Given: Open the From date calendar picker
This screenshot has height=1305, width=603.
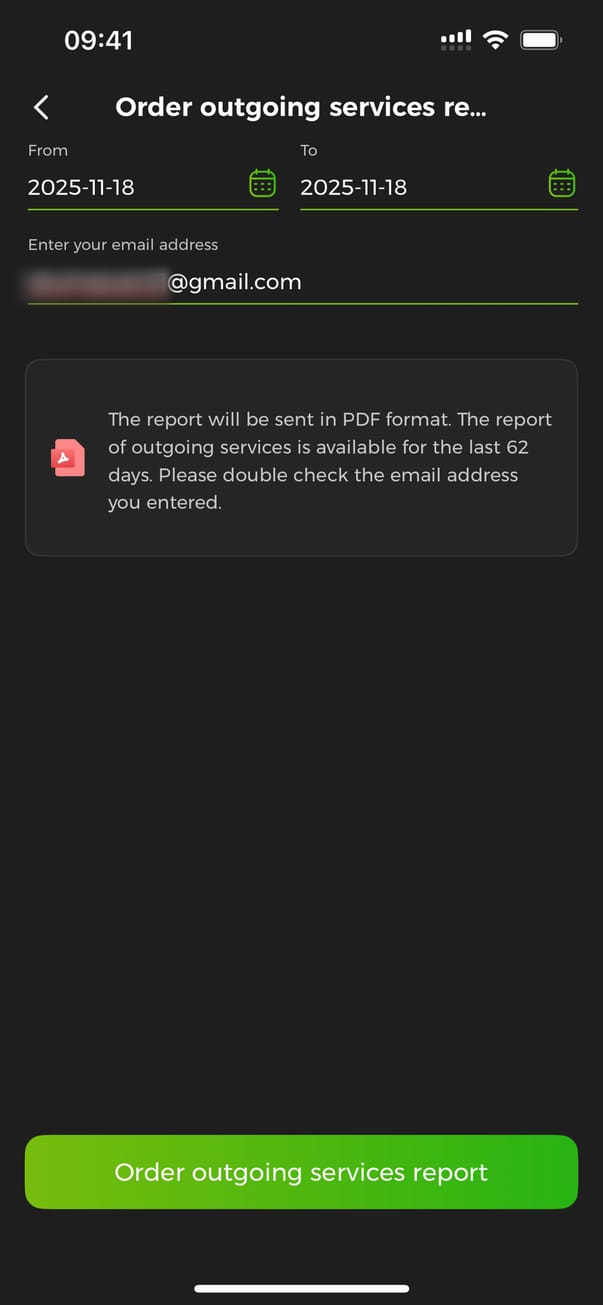Looking at the screenshot, I should [x=262, y=184].
